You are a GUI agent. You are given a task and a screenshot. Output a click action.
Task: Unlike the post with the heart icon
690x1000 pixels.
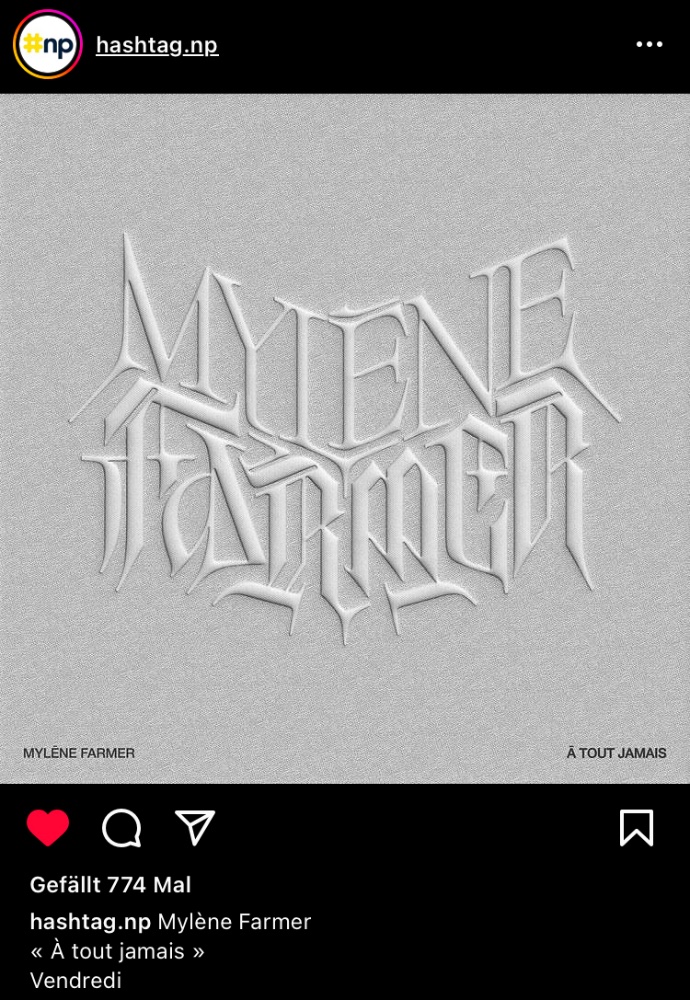click(x=48, y=828)
